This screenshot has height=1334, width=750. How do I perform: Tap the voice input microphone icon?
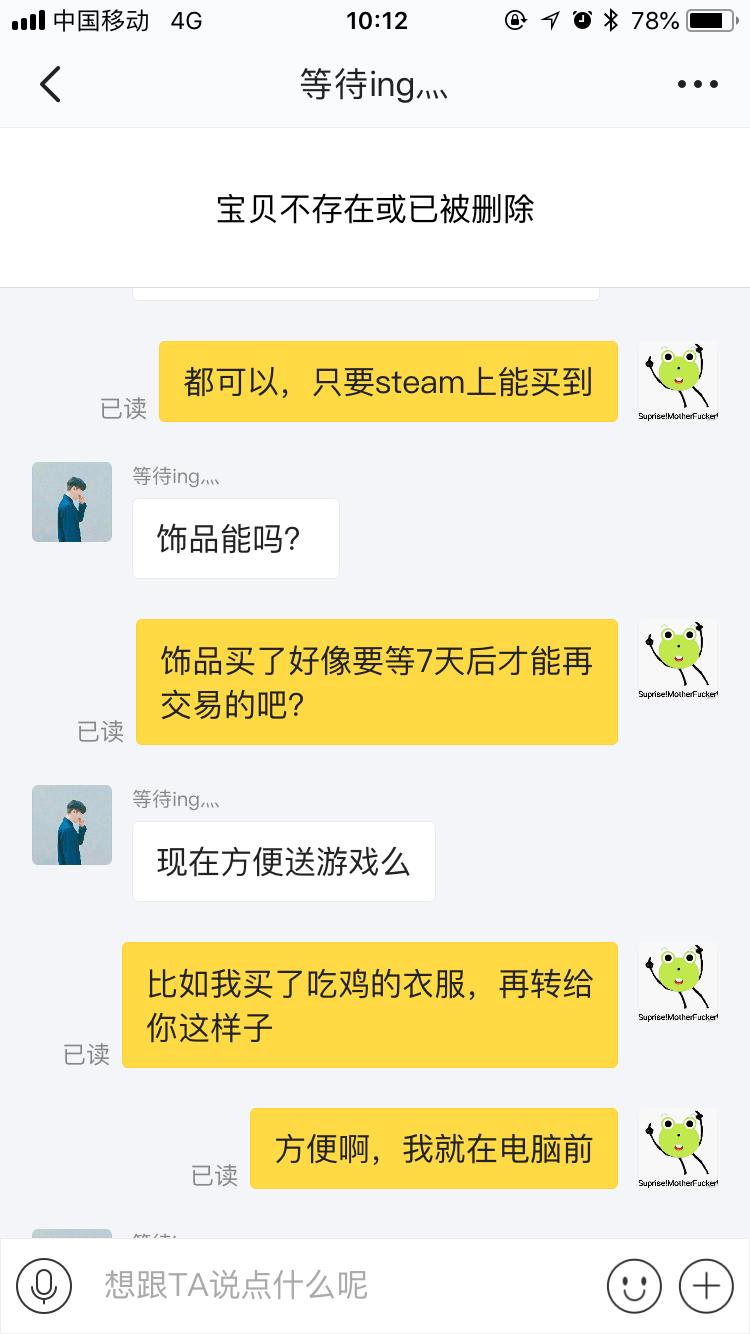click(x=42, y=1285)
